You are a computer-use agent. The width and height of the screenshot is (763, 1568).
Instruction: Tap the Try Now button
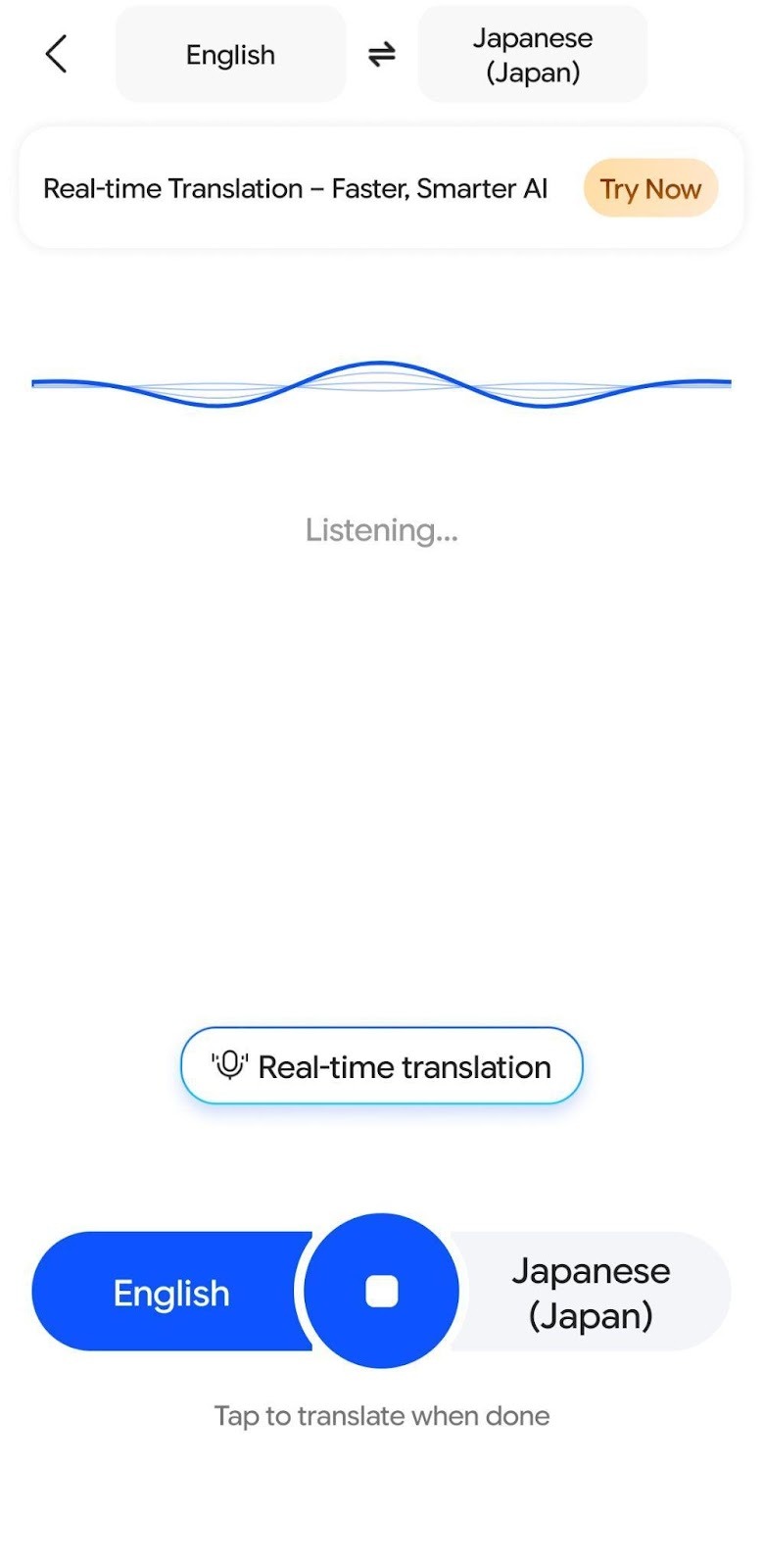point(649,187)
